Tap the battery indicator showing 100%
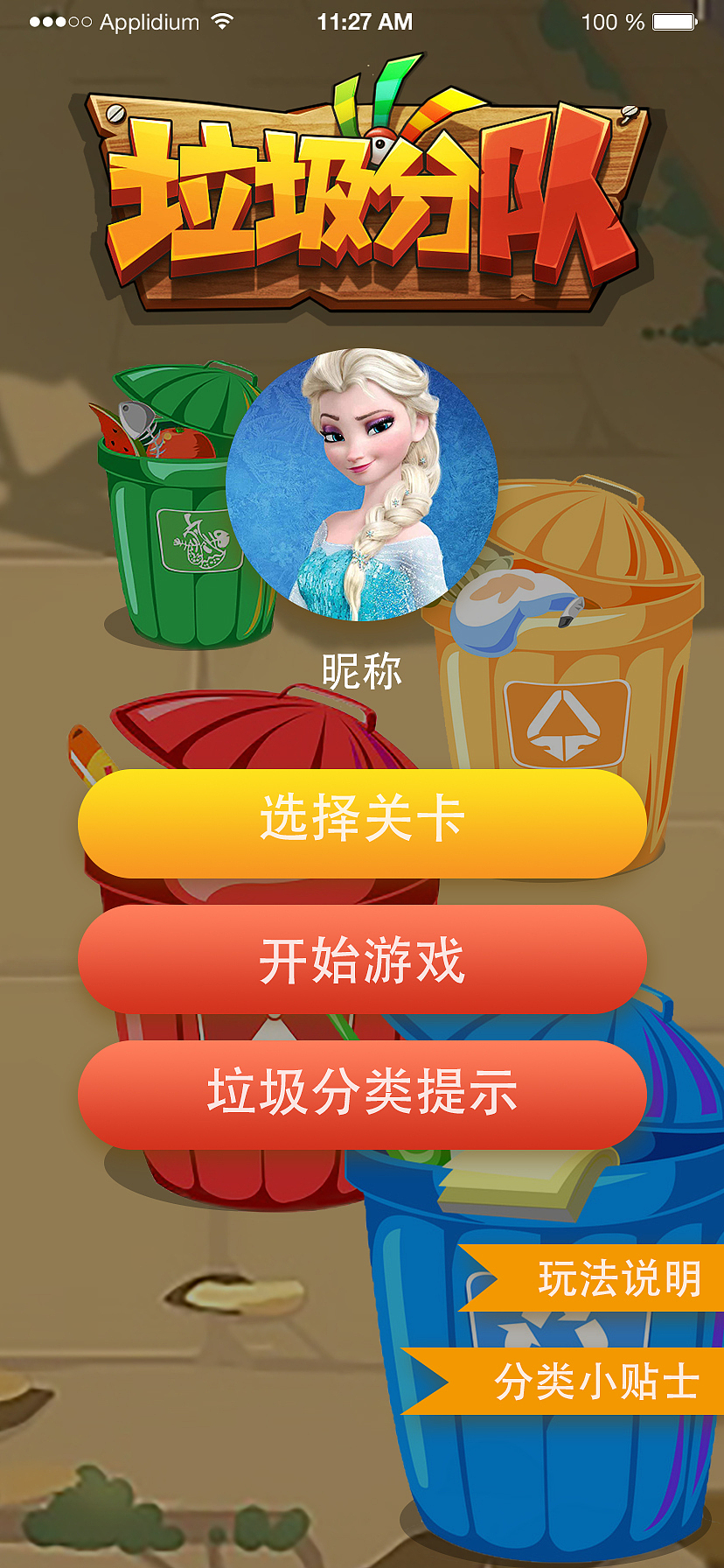724x1568 pixels. 666,21
